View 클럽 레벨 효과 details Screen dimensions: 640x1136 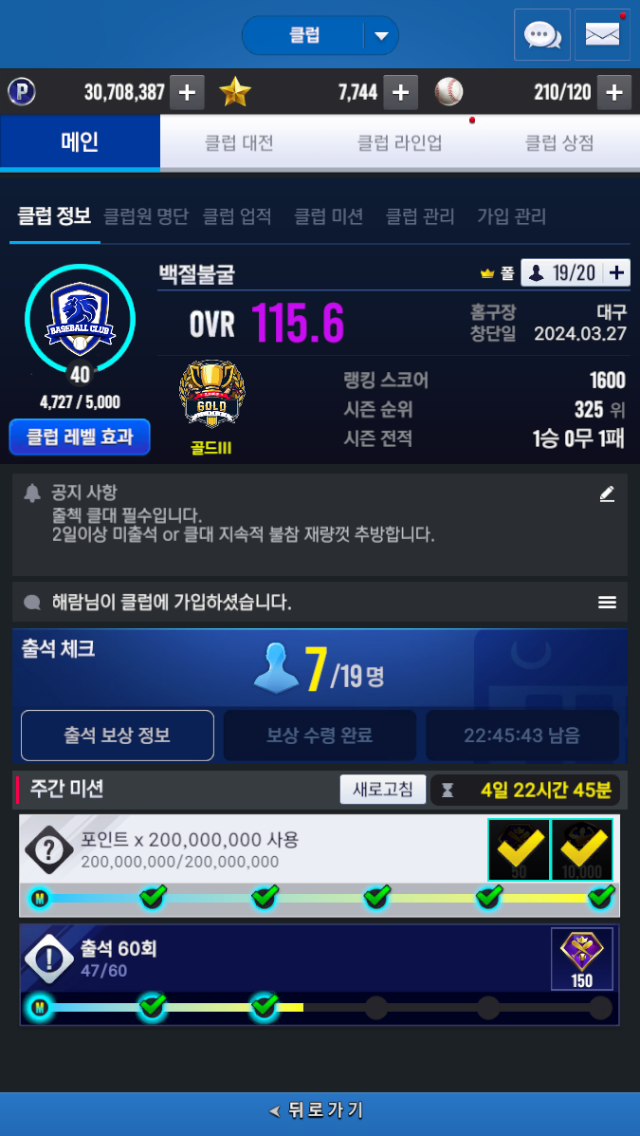click(x=80, y=437)
